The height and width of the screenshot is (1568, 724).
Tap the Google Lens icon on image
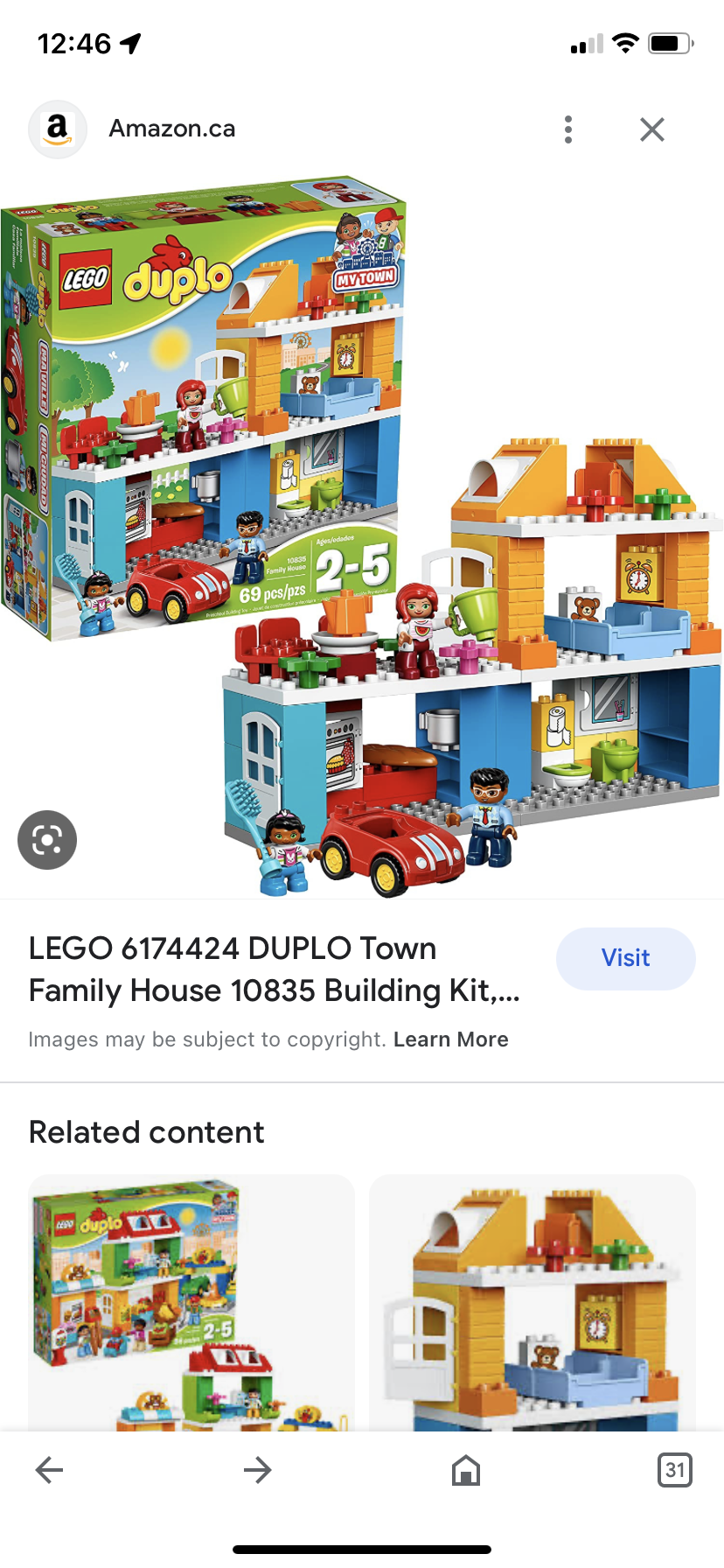(47, 840)
